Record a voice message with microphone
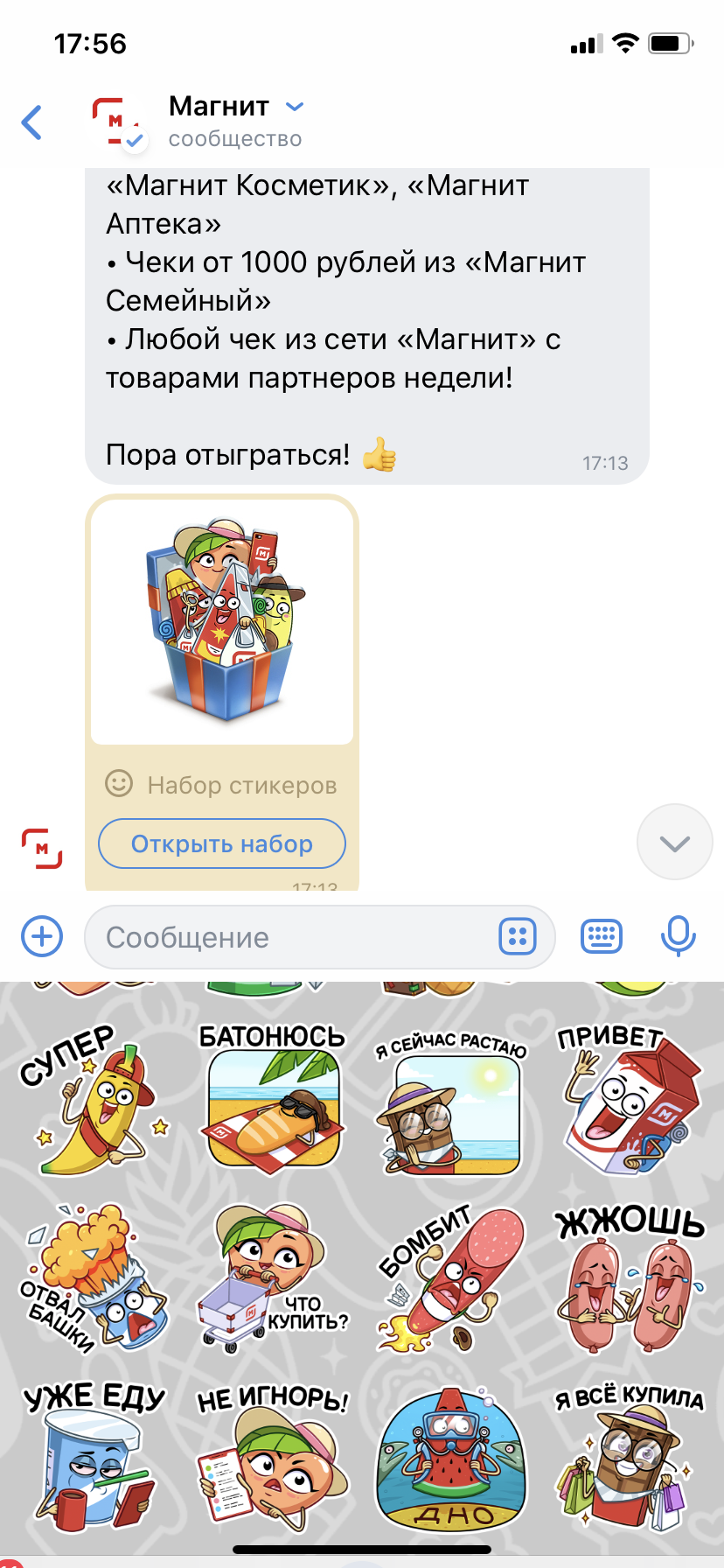This screenshot has width=724, height=1568. (x=678, y=937)
